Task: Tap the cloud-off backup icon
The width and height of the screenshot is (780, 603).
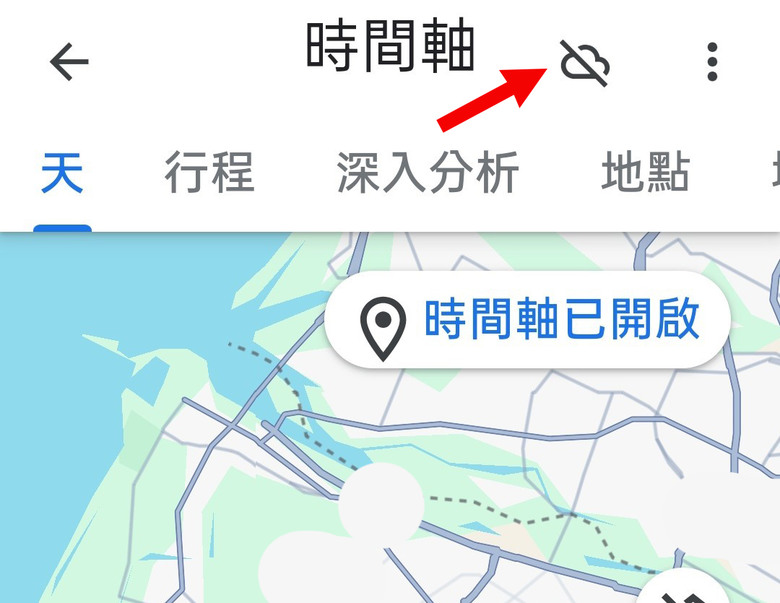Action: pos(584,63)
